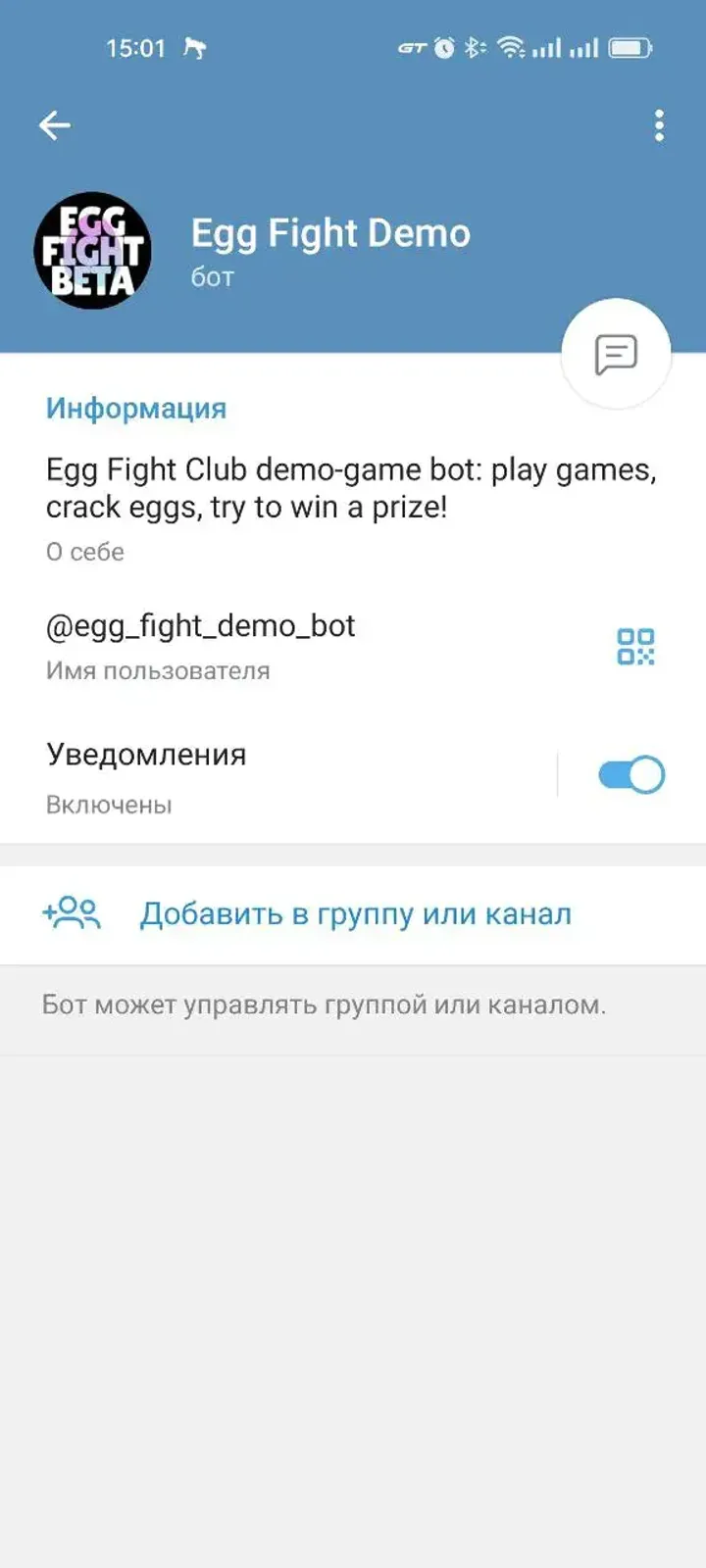Open Добавить в группу или канал

(355, 912)
